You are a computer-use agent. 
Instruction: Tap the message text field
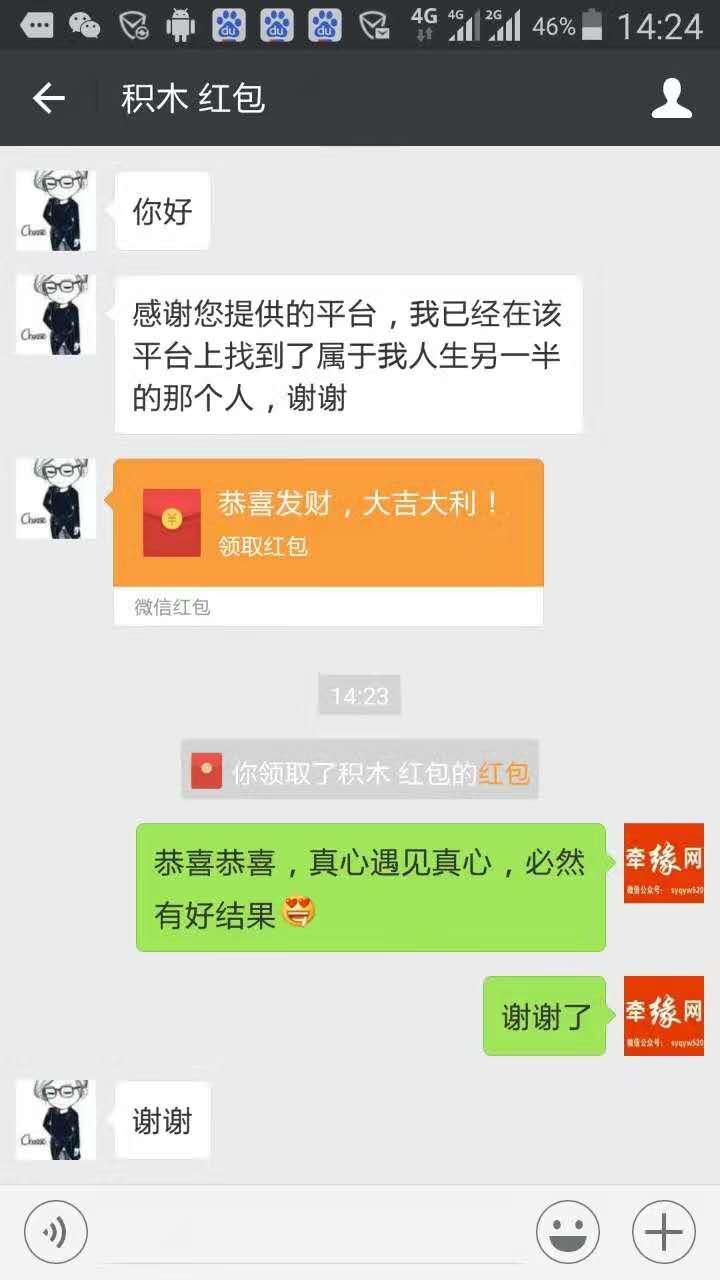click(312, 1233)
